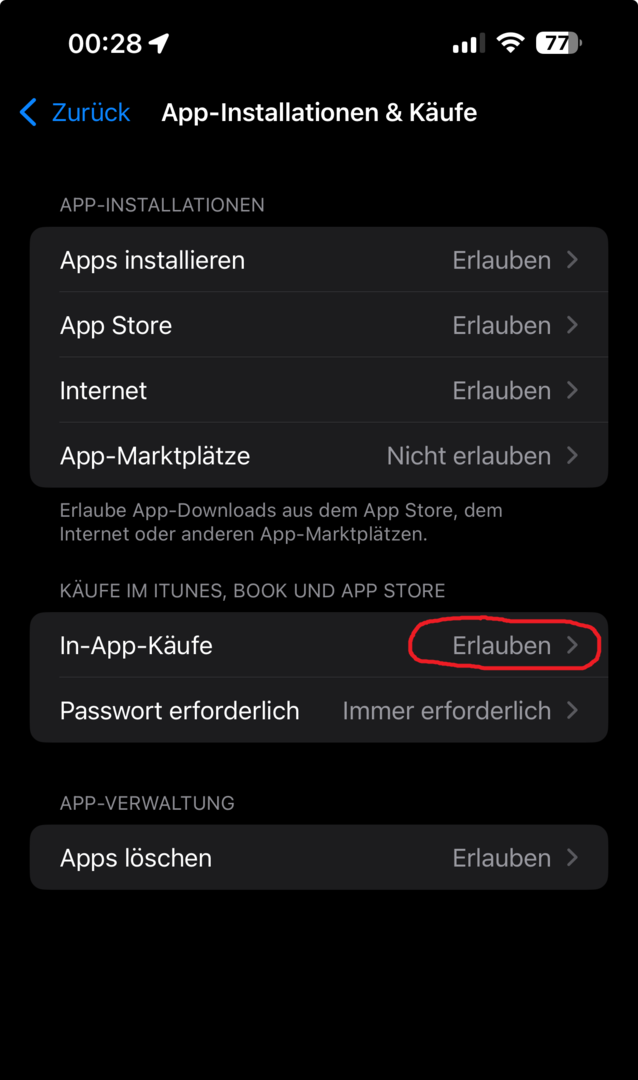Open the Apps löschen setting
The width and height of the screenshot is (638, 1080).
pos(318,858)
